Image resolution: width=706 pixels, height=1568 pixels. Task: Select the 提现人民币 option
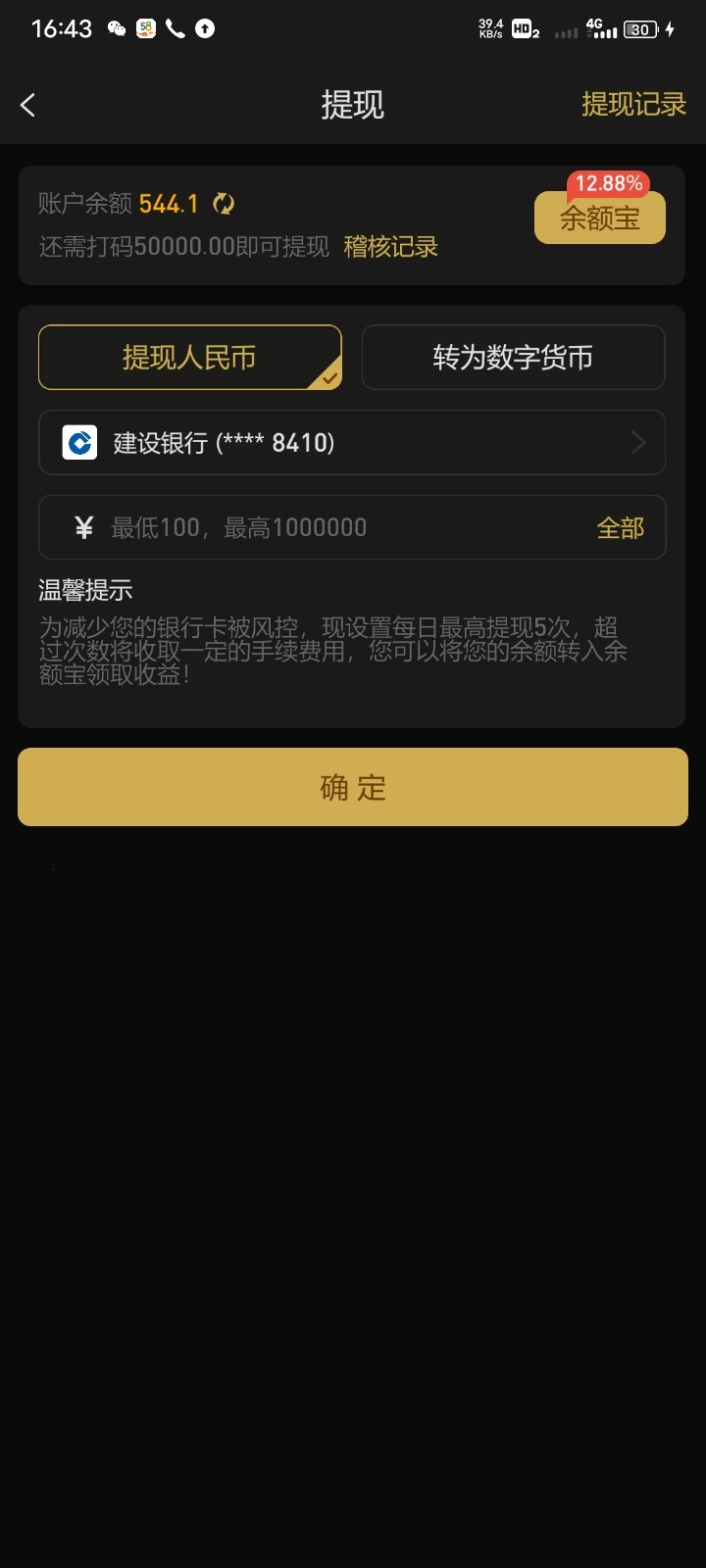[189, 358]
